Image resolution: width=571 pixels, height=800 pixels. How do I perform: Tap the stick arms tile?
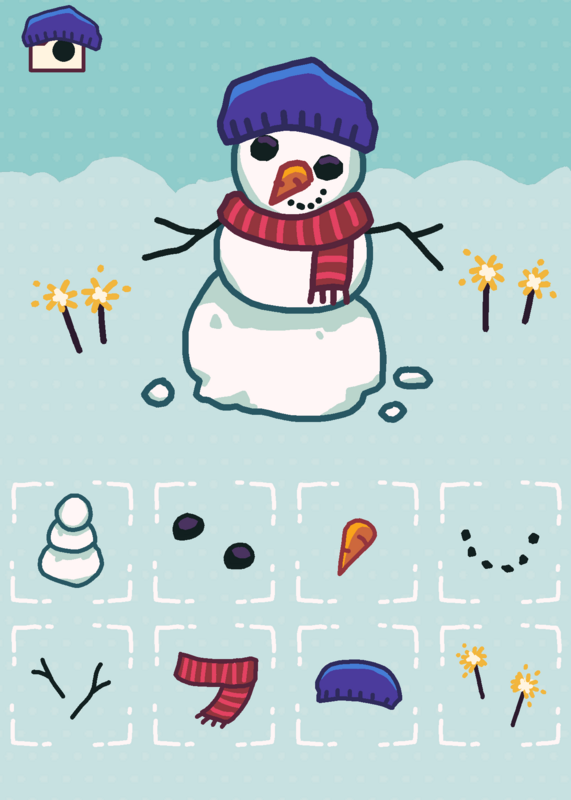click(x=71, y=685)
